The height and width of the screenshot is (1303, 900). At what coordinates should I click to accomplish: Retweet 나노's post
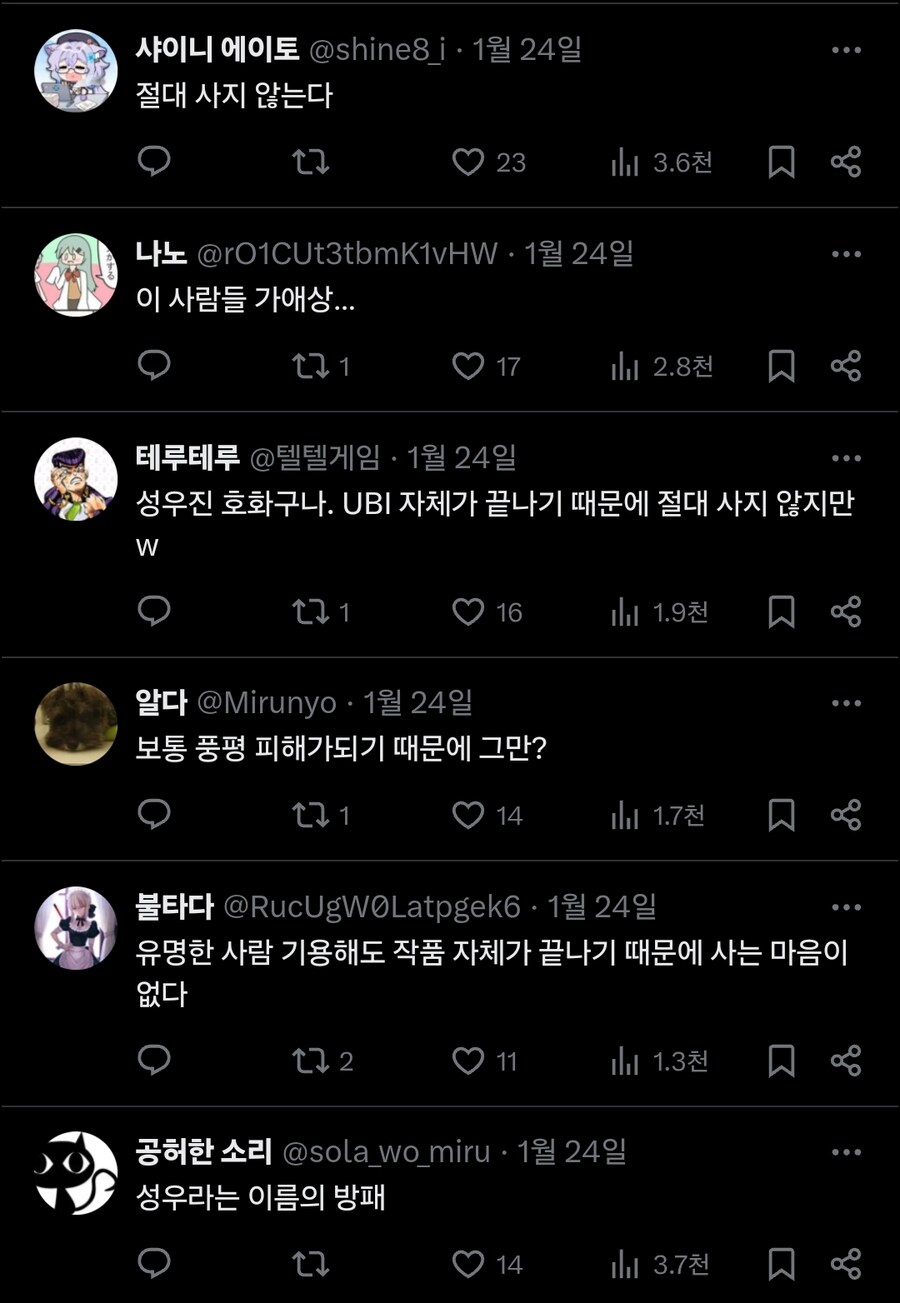pyautogui.click(x=311, y=365)
